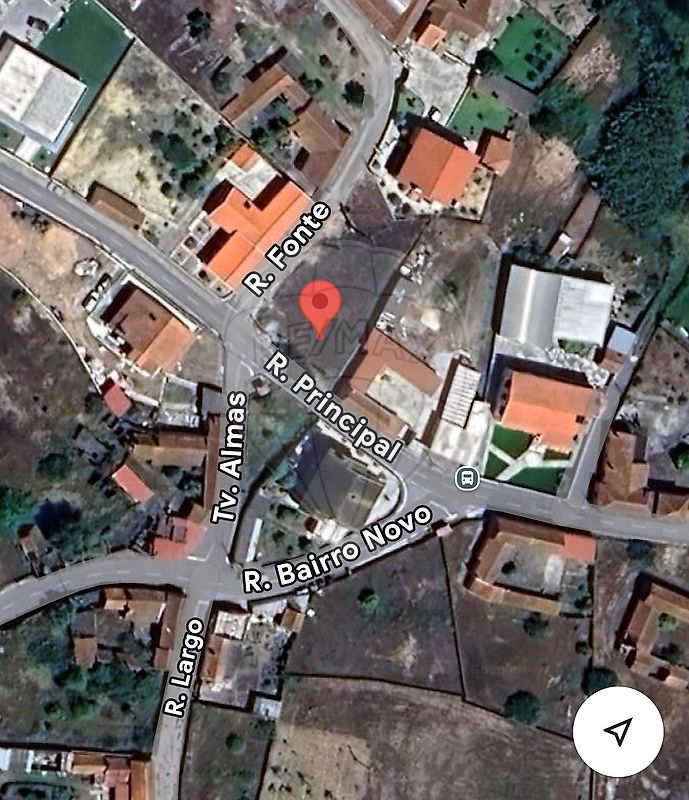
Task: Select the red dropped pin marker
Action: [321, 304]
